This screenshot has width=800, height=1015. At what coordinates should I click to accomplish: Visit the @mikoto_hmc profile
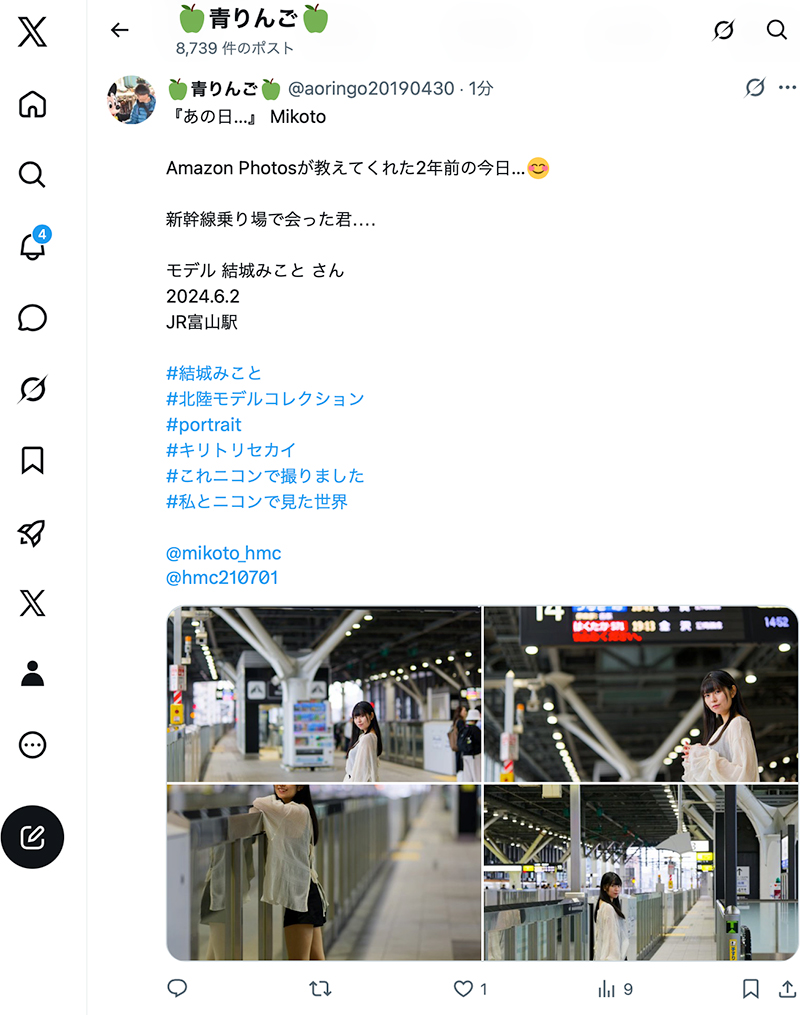pyautogui.click(x=223, y=553)
